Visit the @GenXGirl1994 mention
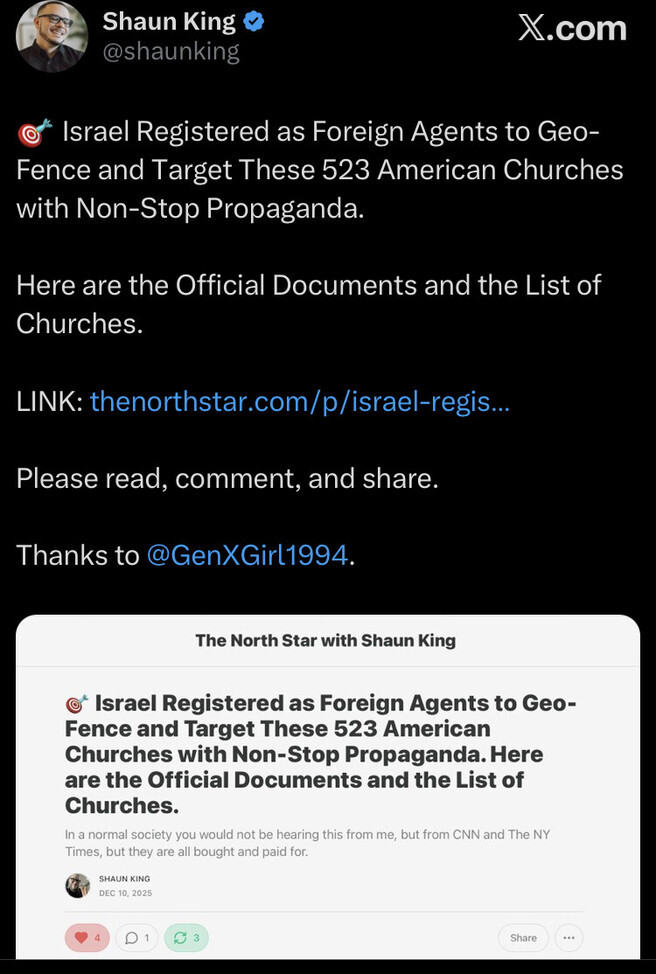 pos(248,555)
